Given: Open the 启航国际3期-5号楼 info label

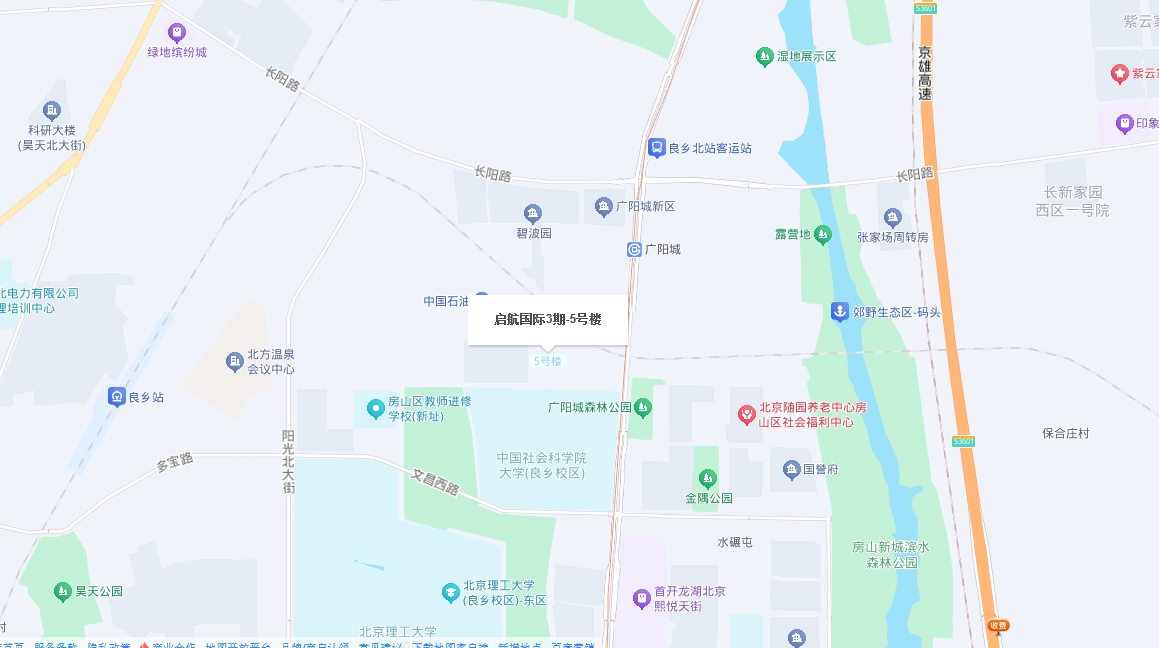Looking at the screenshot, I should 547,320.
